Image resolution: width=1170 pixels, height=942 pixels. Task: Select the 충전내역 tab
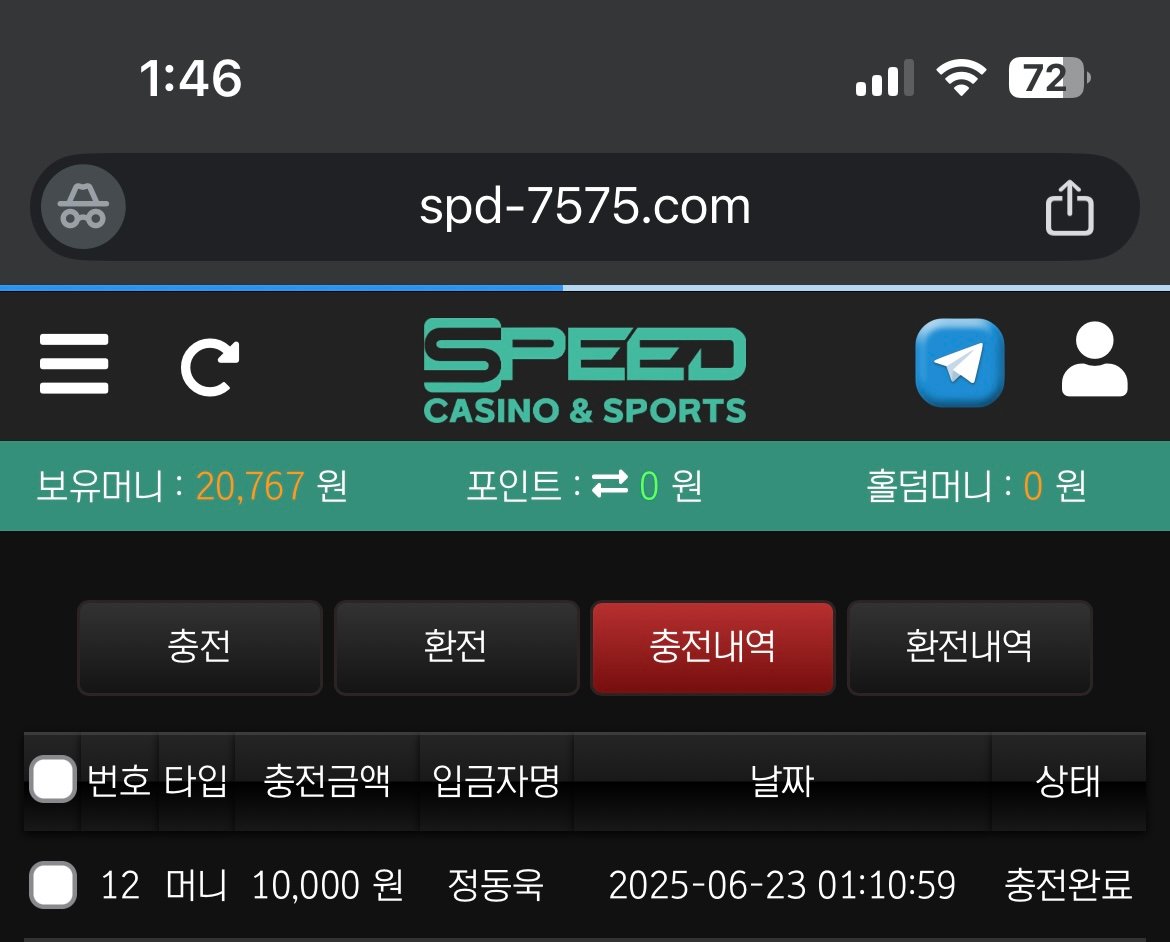pyautogui.click(x=712, y=647)
